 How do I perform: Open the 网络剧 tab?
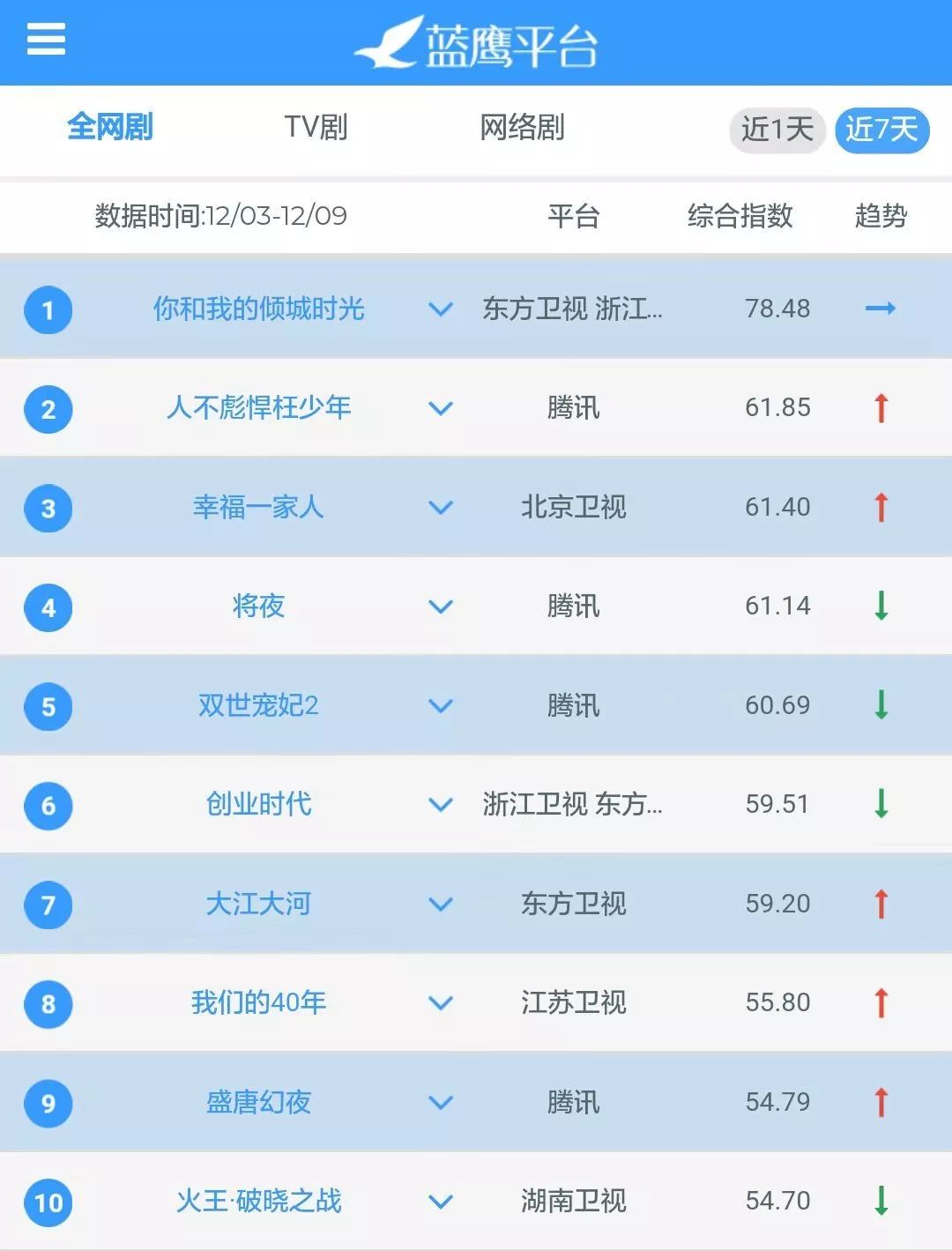point(524,127)
